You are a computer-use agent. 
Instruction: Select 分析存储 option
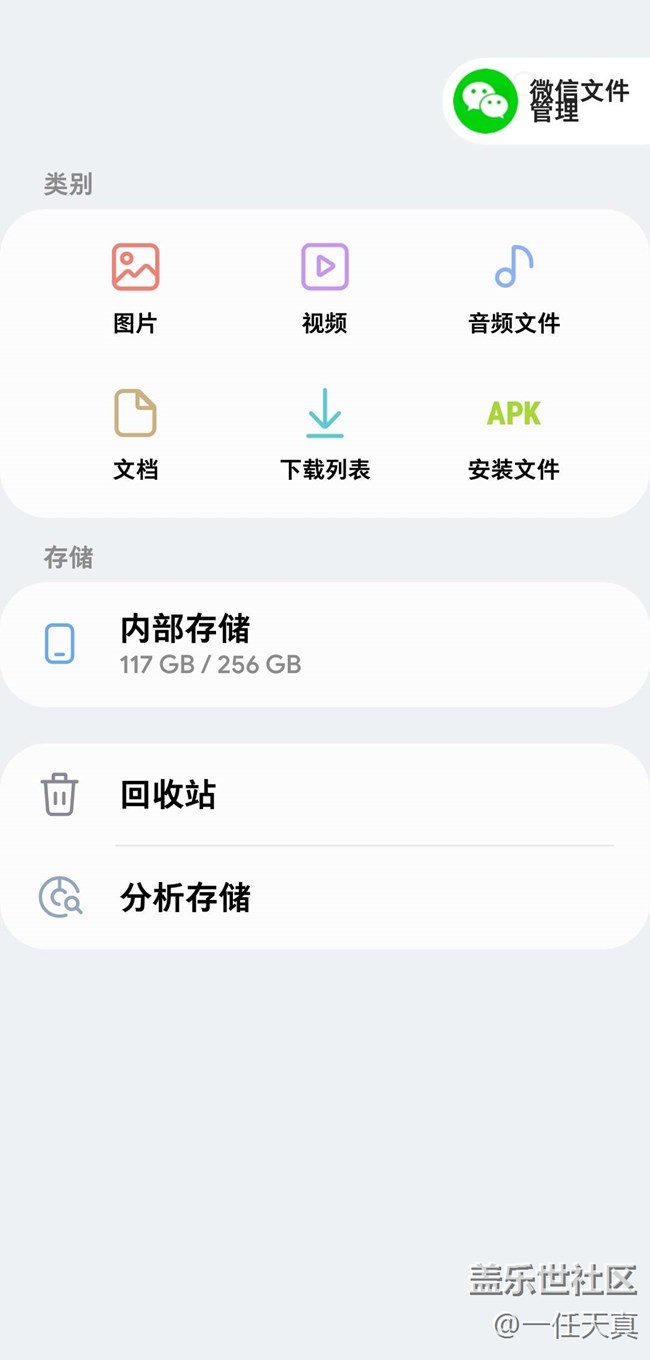(x=325, y=898)
